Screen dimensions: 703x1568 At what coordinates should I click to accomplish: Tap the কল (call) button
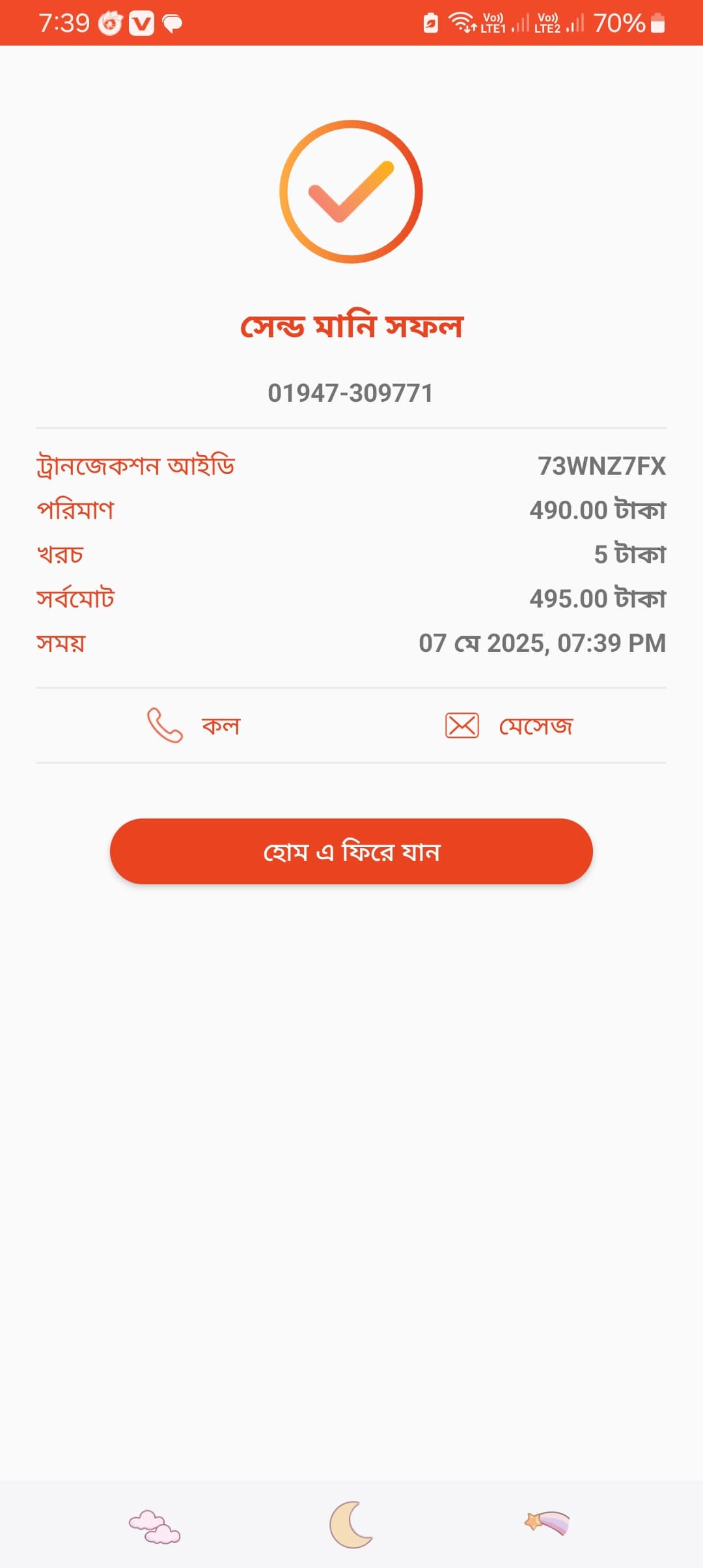pos(194,725)
